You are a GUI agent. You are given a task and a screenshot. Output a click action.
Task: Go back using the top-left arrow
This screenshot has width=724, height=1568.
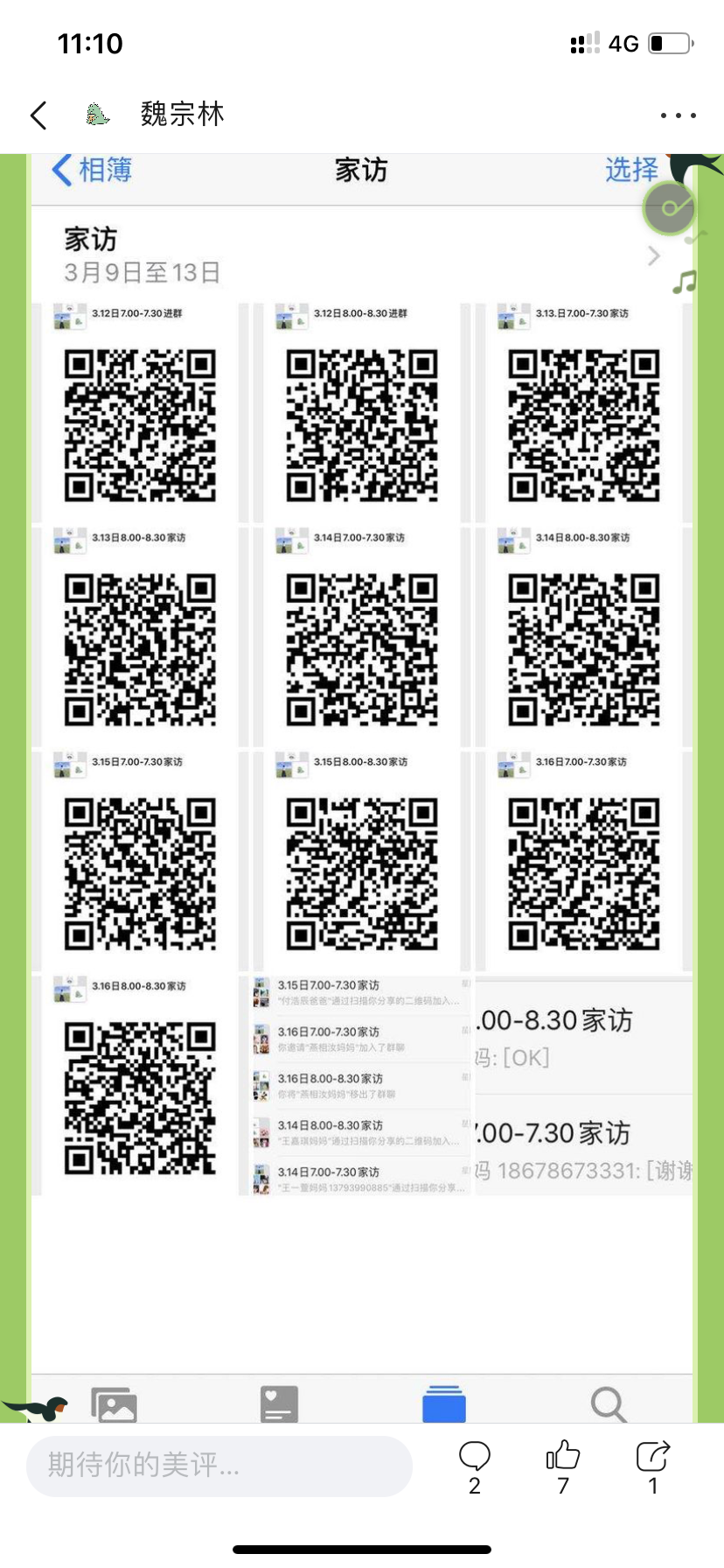[x=38, y=115]
